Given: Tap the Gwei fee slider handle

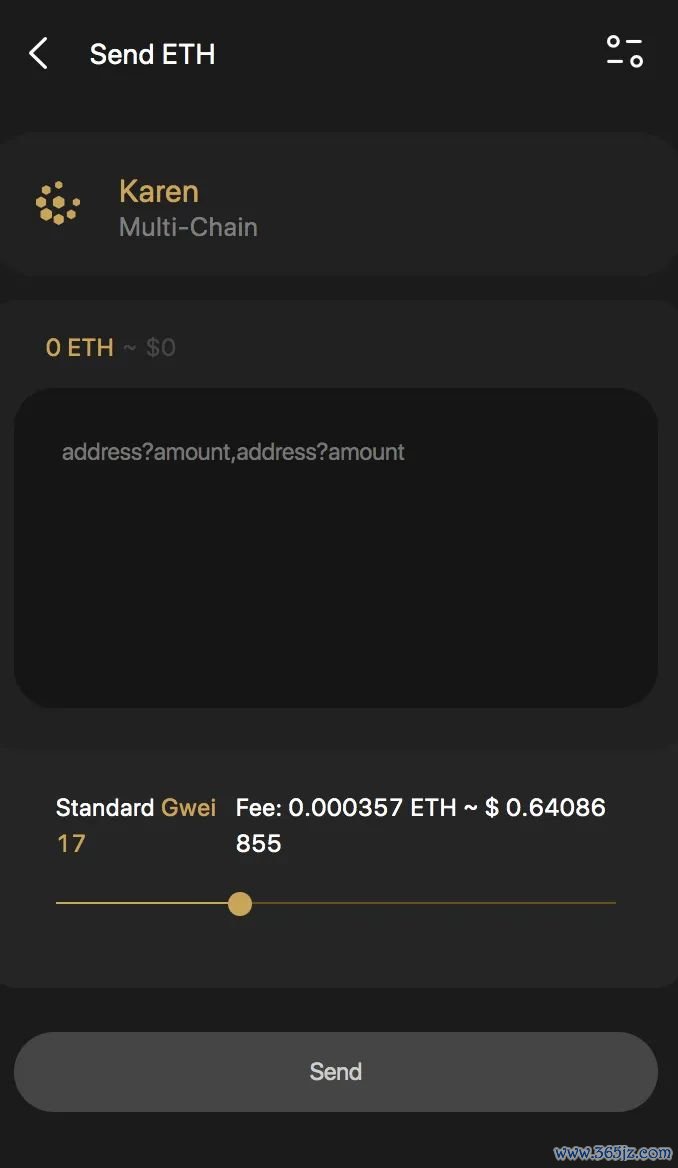Looking at the screenshot, I should 240,904.
